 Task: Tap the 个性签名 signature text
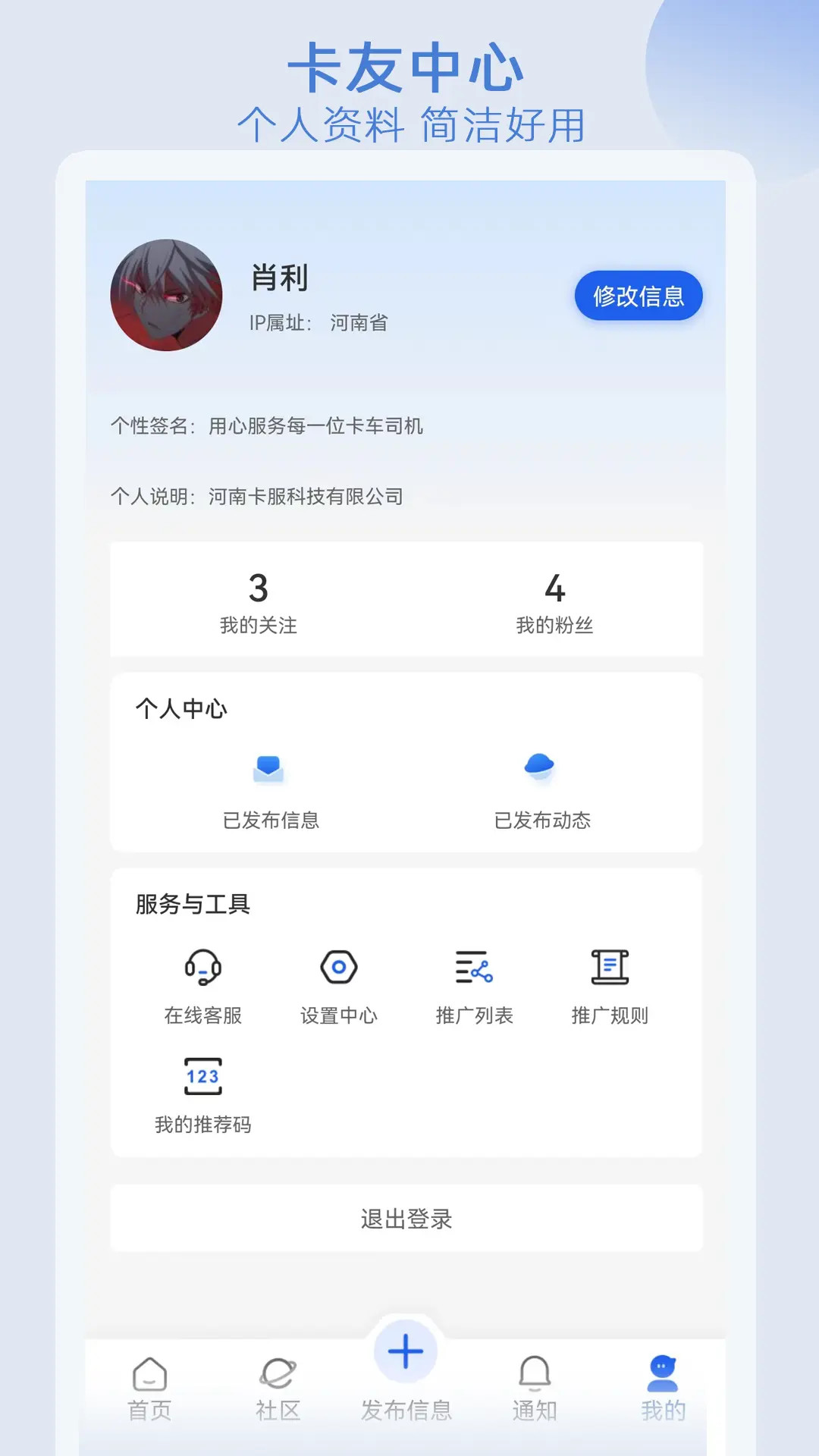click(269, 425)
